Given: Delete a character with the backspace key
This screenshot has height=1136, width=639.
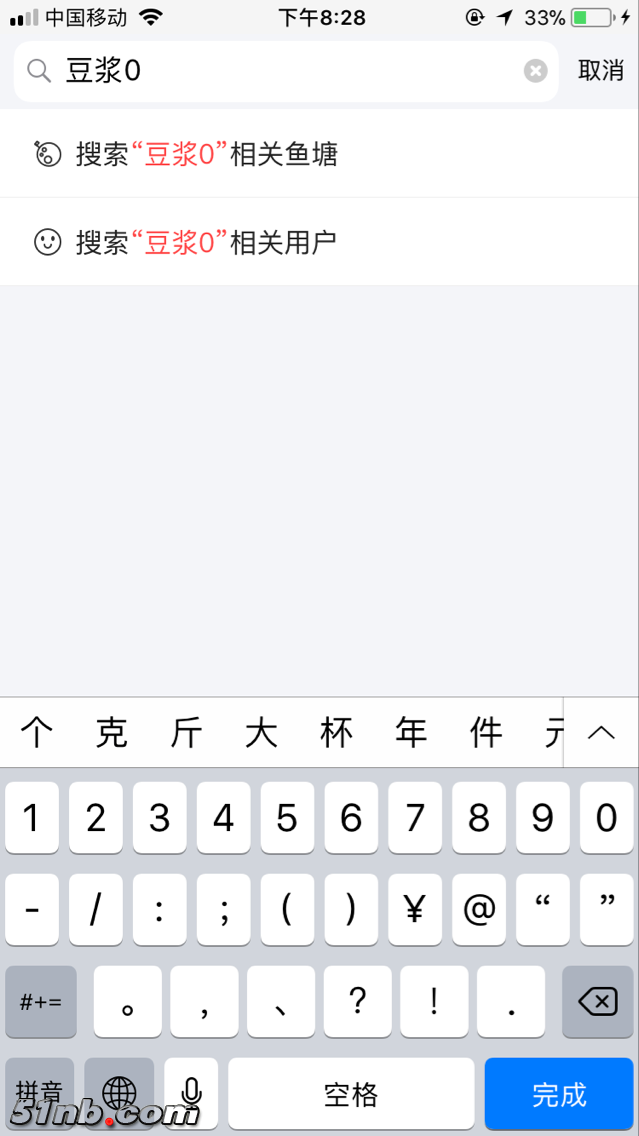Looking at the screenshot, I should click(598, 1001).
